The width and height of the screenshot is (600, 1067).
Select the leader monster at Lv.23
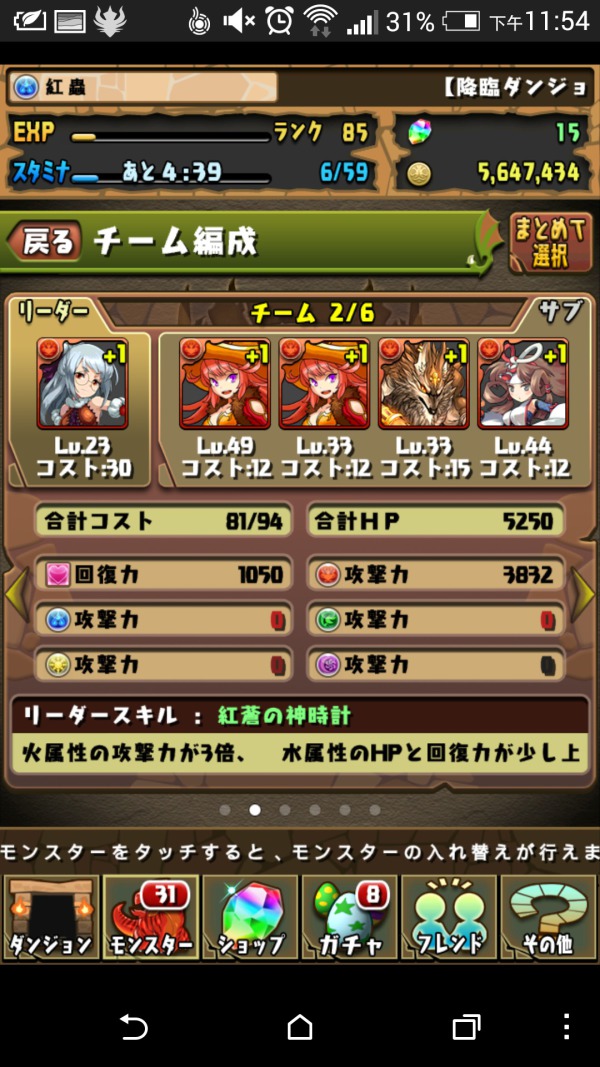click(x=82, y=384)
